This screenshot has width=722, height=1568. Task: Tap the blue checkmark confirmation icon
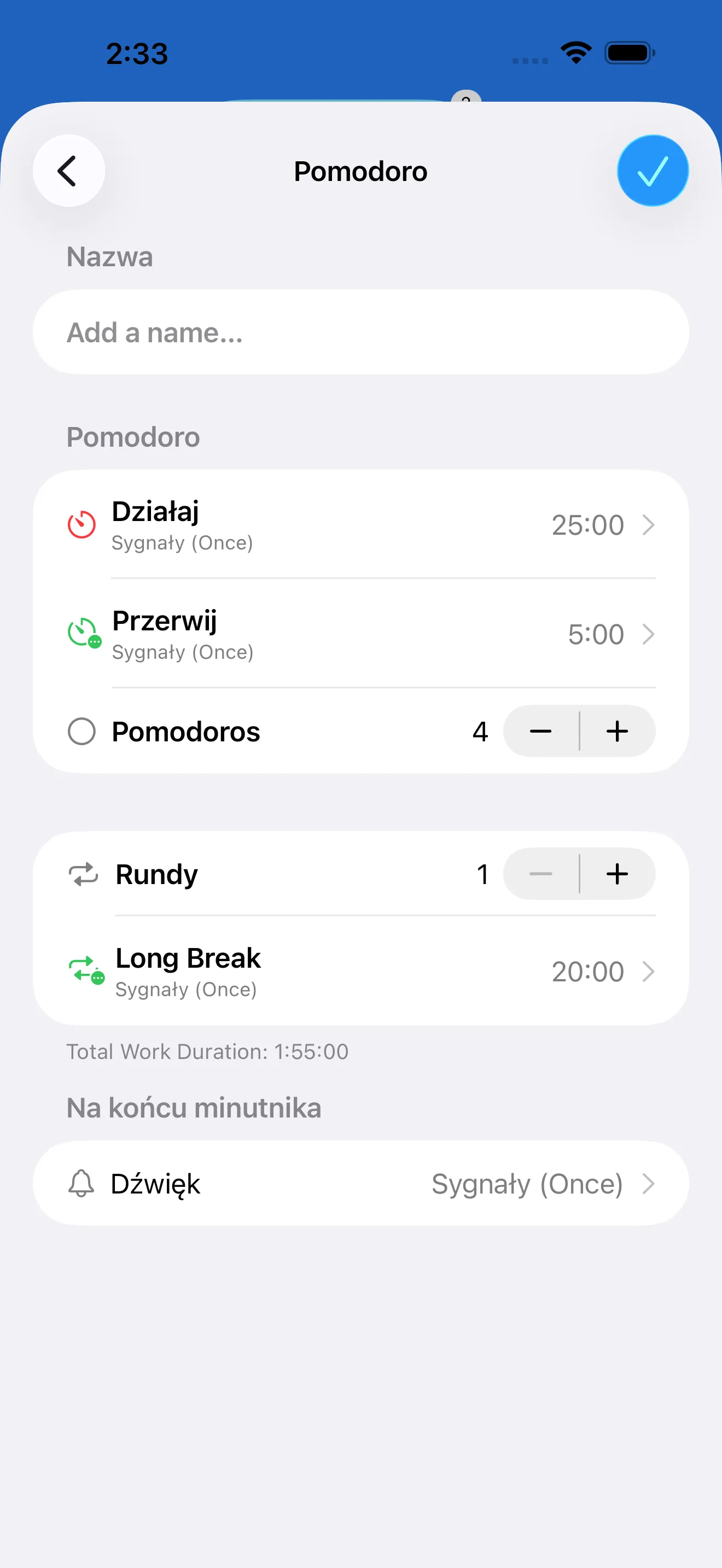[x=651, y=171]
